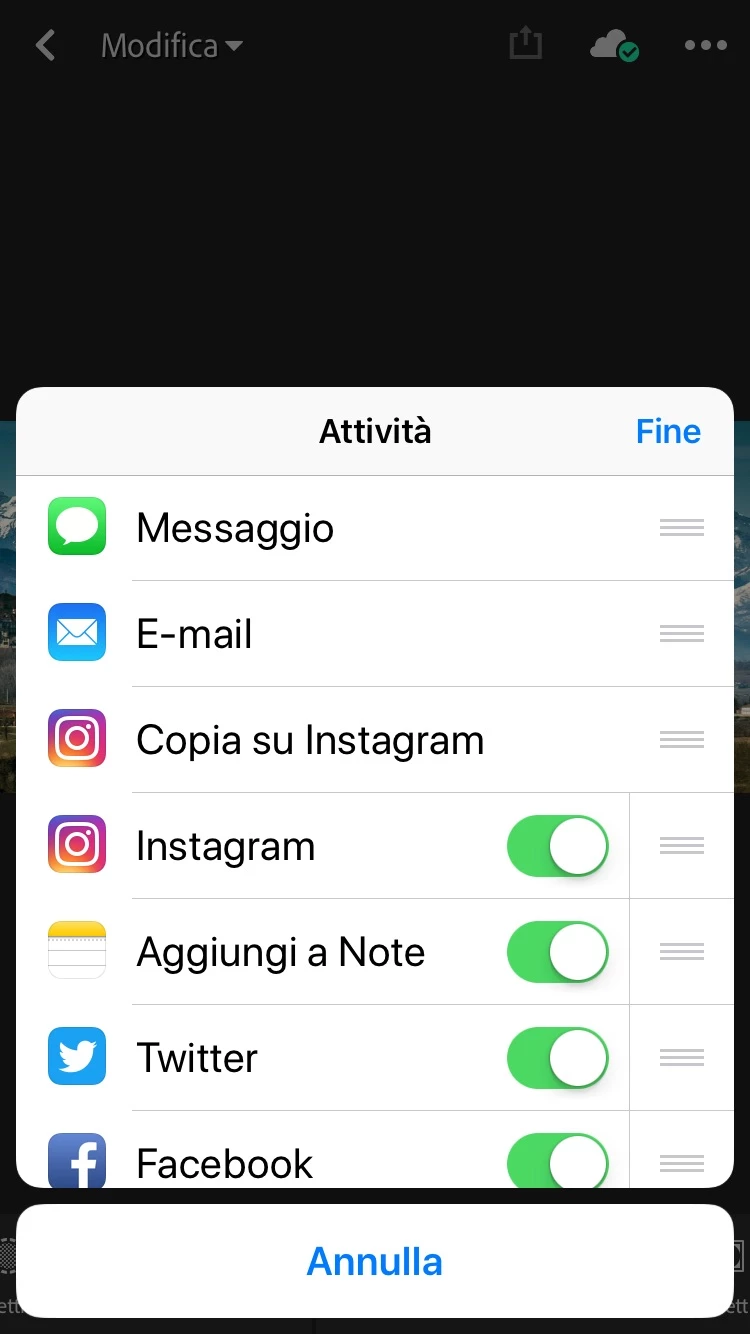Tap the reorder handle for Twitter
This screenshot has width=750, height=1334.
click(682, 1058)
